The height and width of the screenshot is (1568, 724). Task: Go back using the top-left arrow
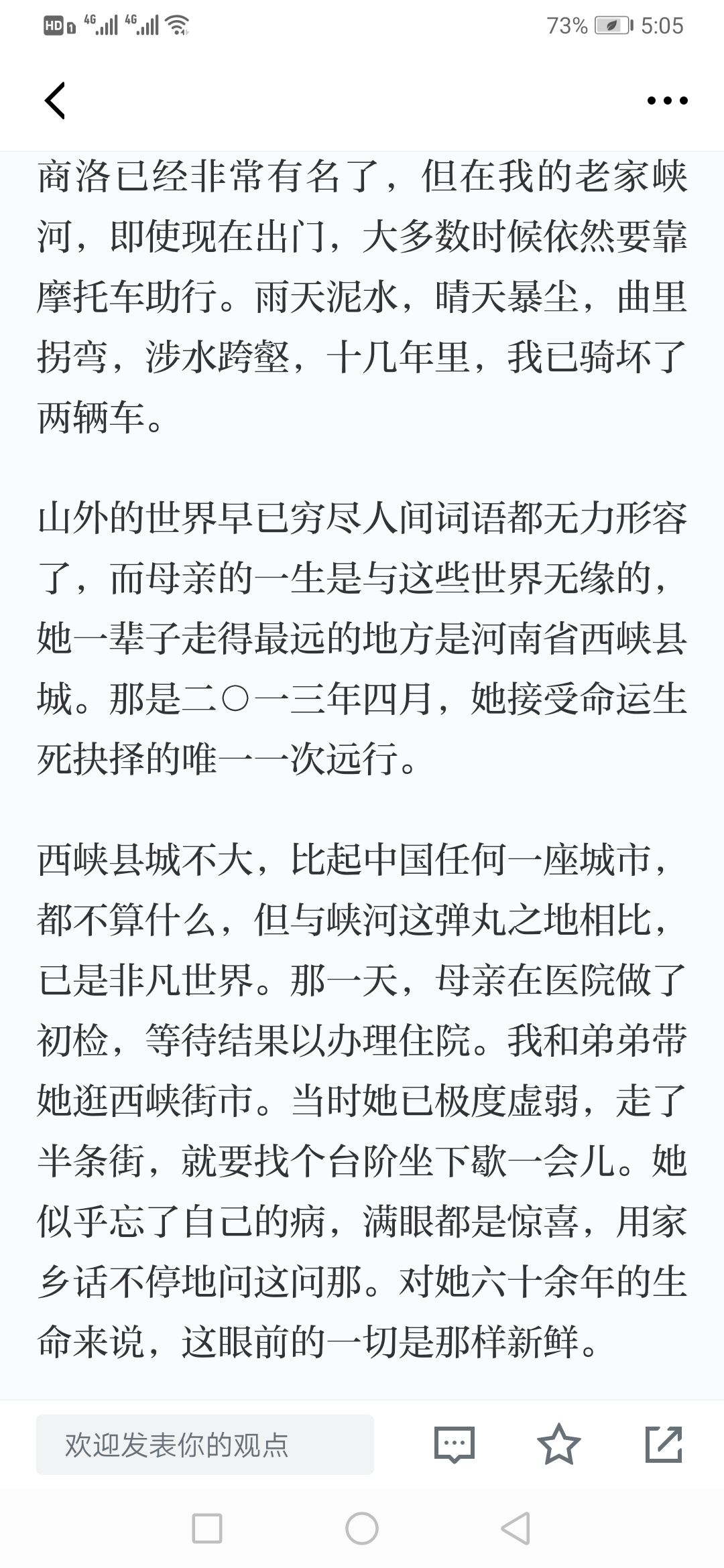[x=55, y=101]
